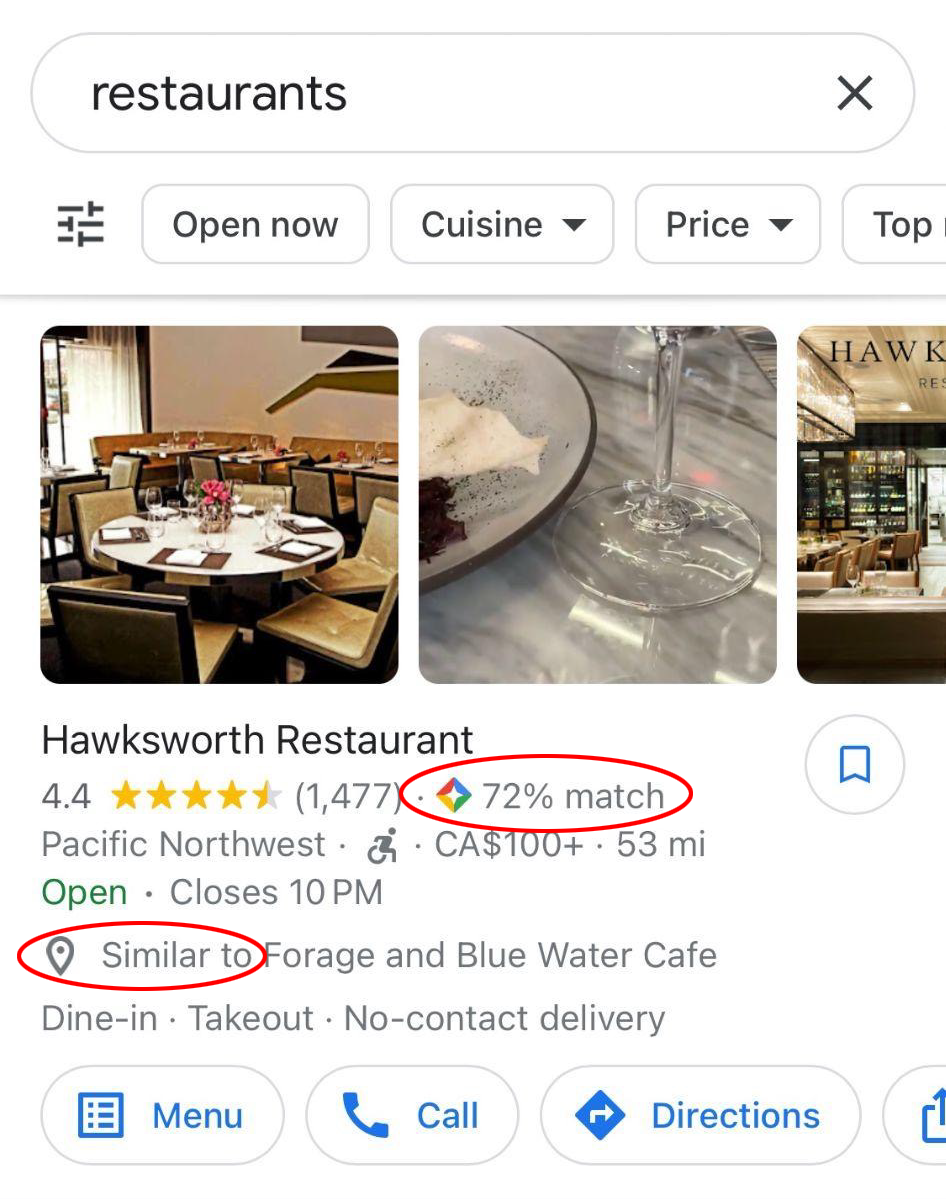946x1200 pixels.
Task: Call Hawksworth Restaurant
Action: tap(412, 1115)
